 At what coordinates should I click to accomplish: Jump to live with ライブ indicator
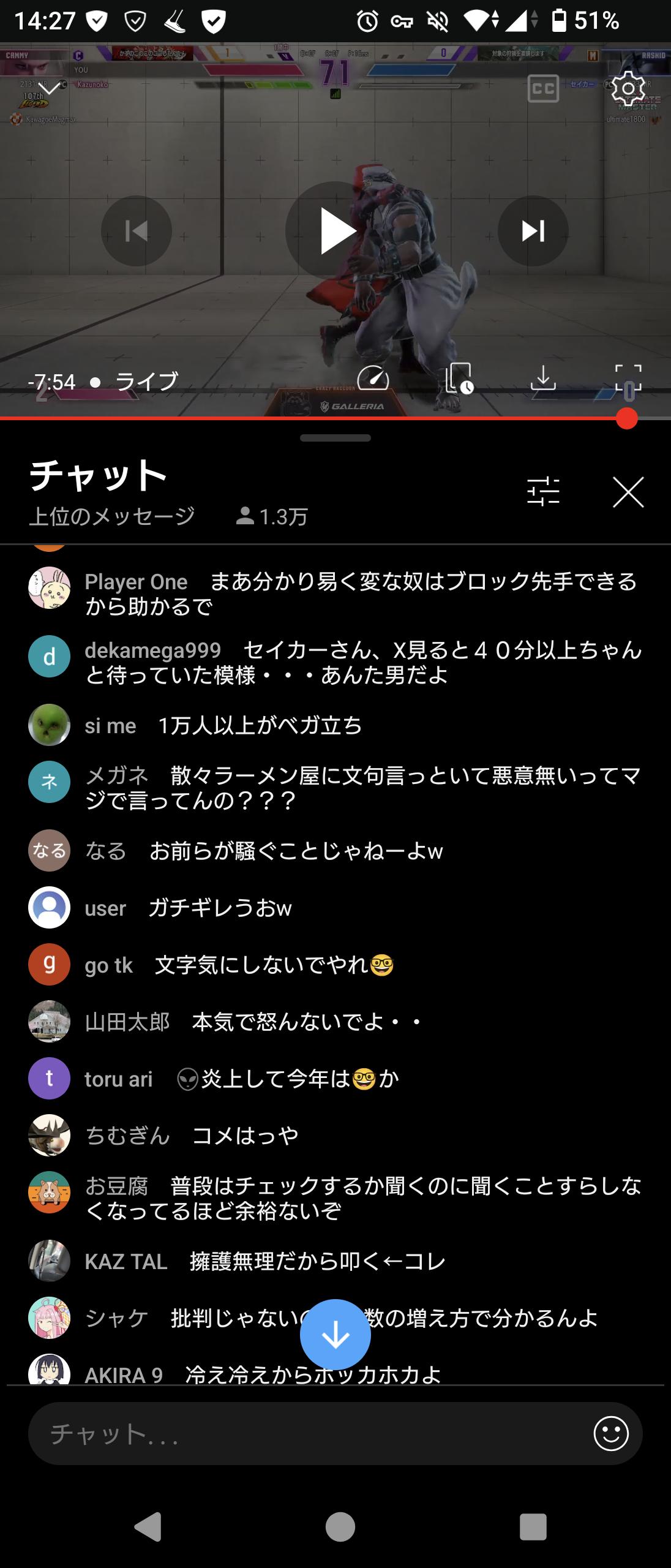click(x=146, y=382)
